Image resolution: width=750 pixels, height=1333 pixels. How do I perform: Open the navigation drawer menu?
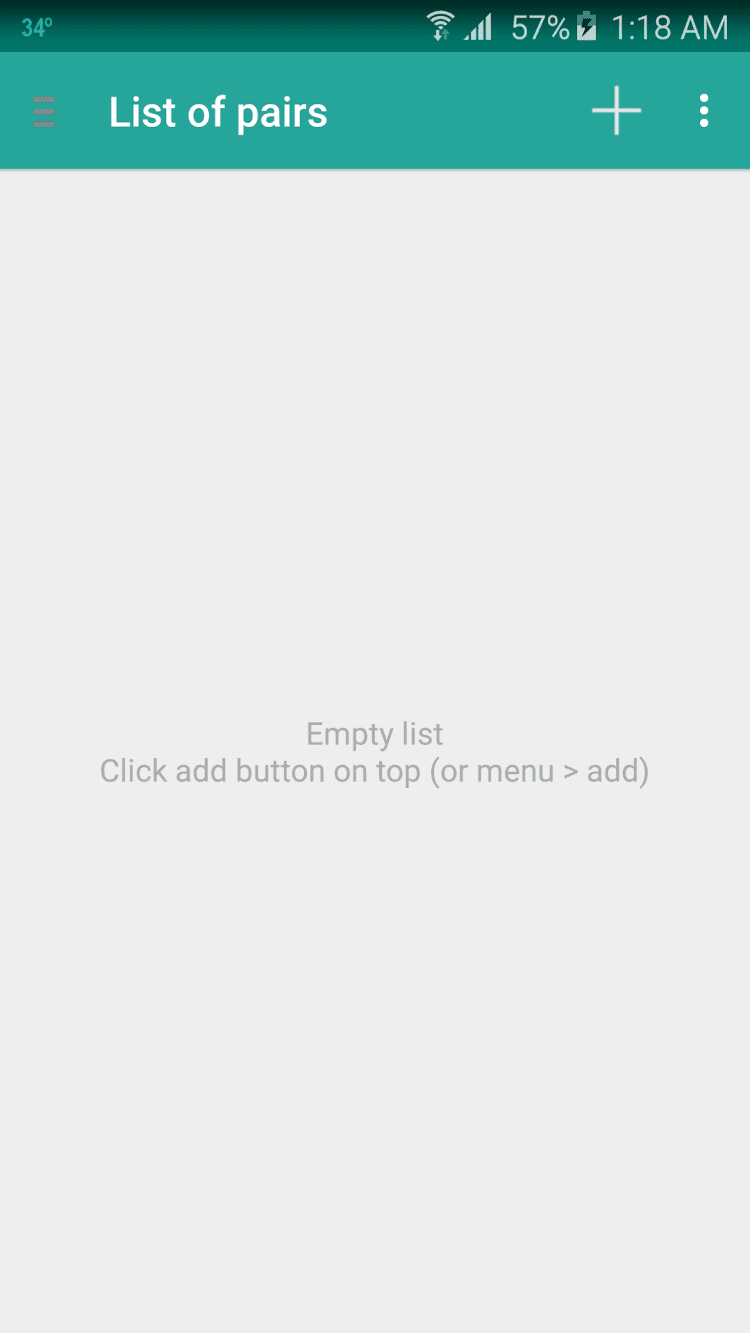click(44, 112)
